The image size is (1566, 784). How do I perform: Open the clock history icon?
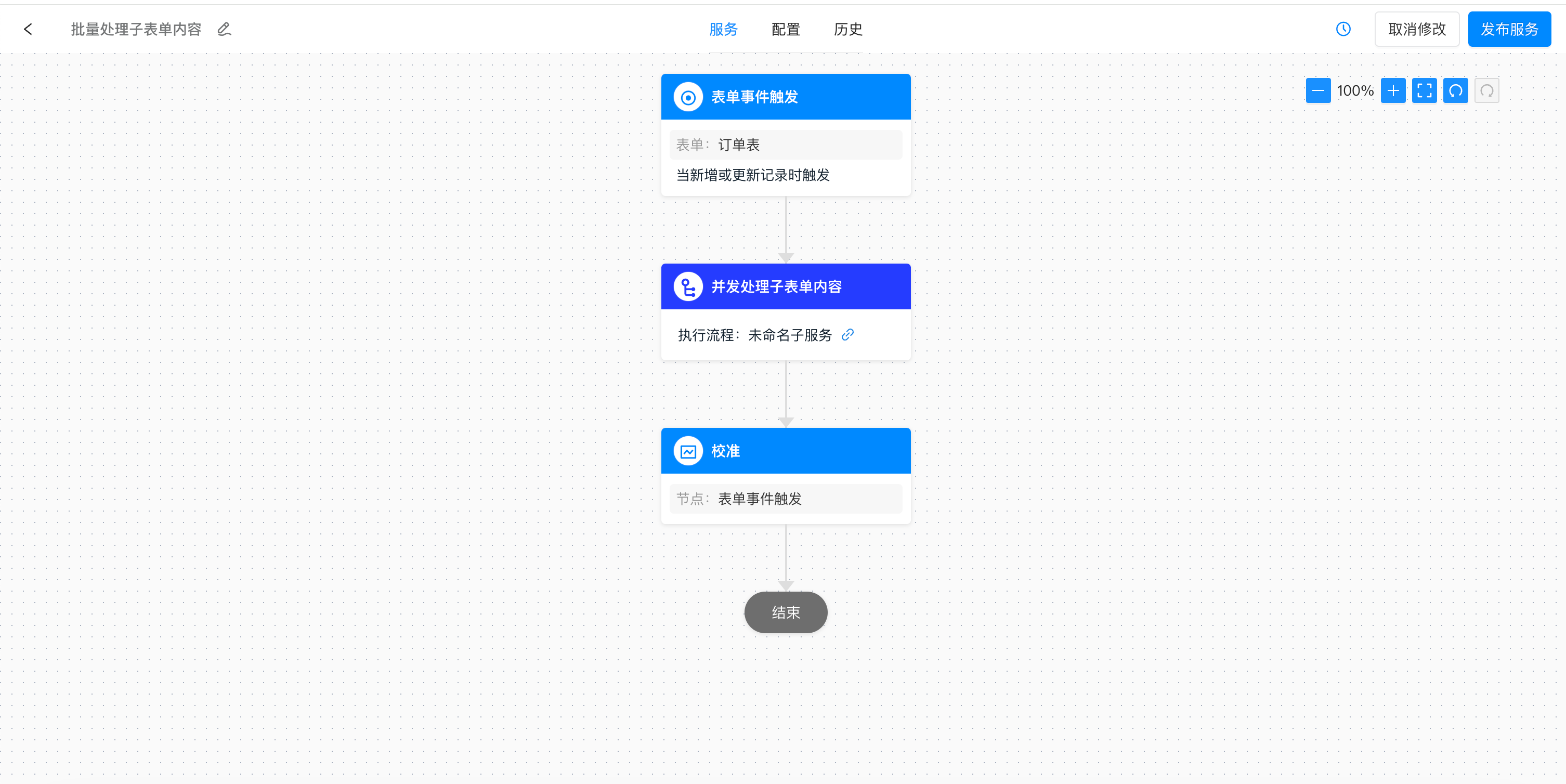(1343, 29)
